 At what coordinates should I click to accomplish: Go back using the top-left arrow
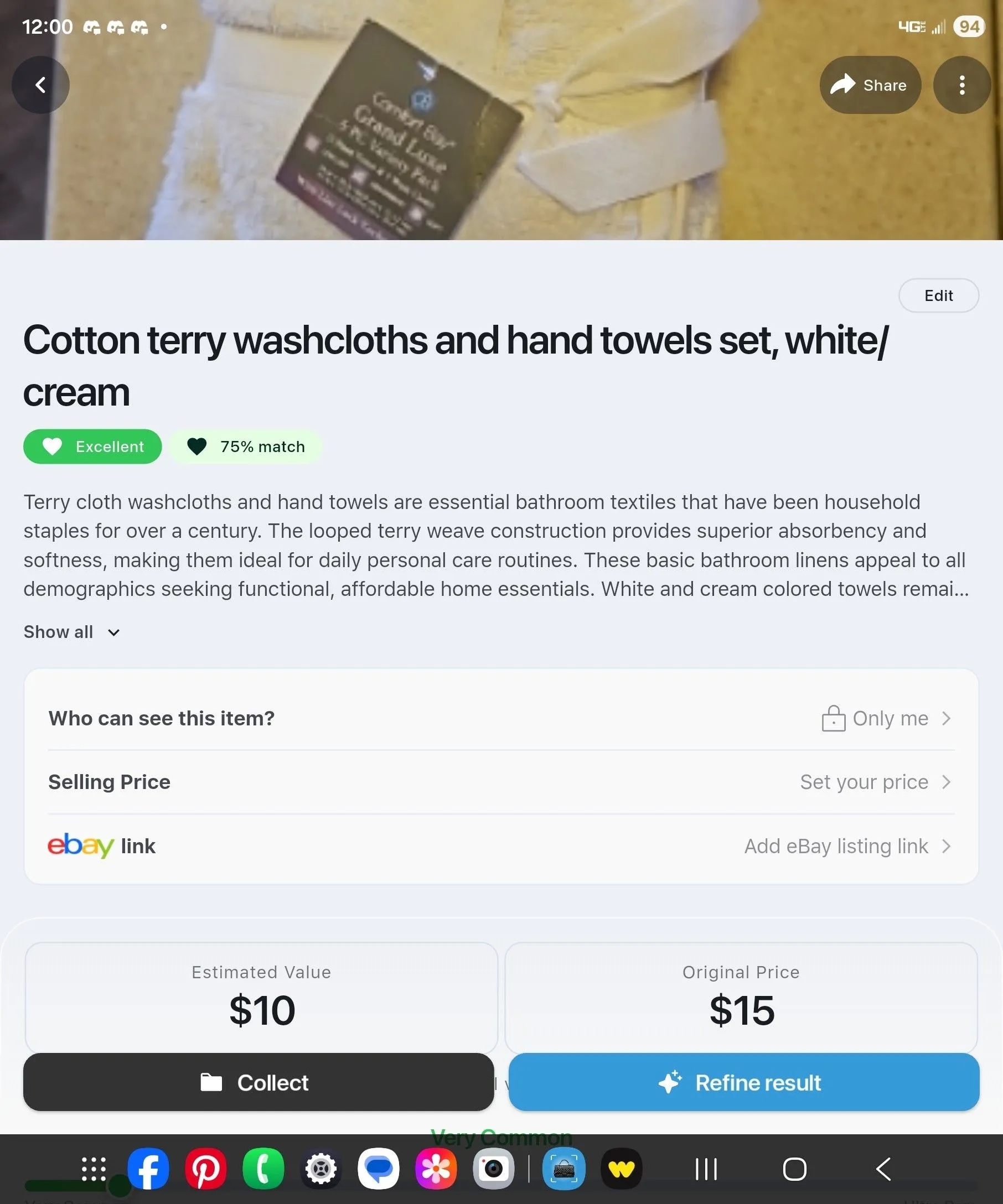tap(40, 85)
